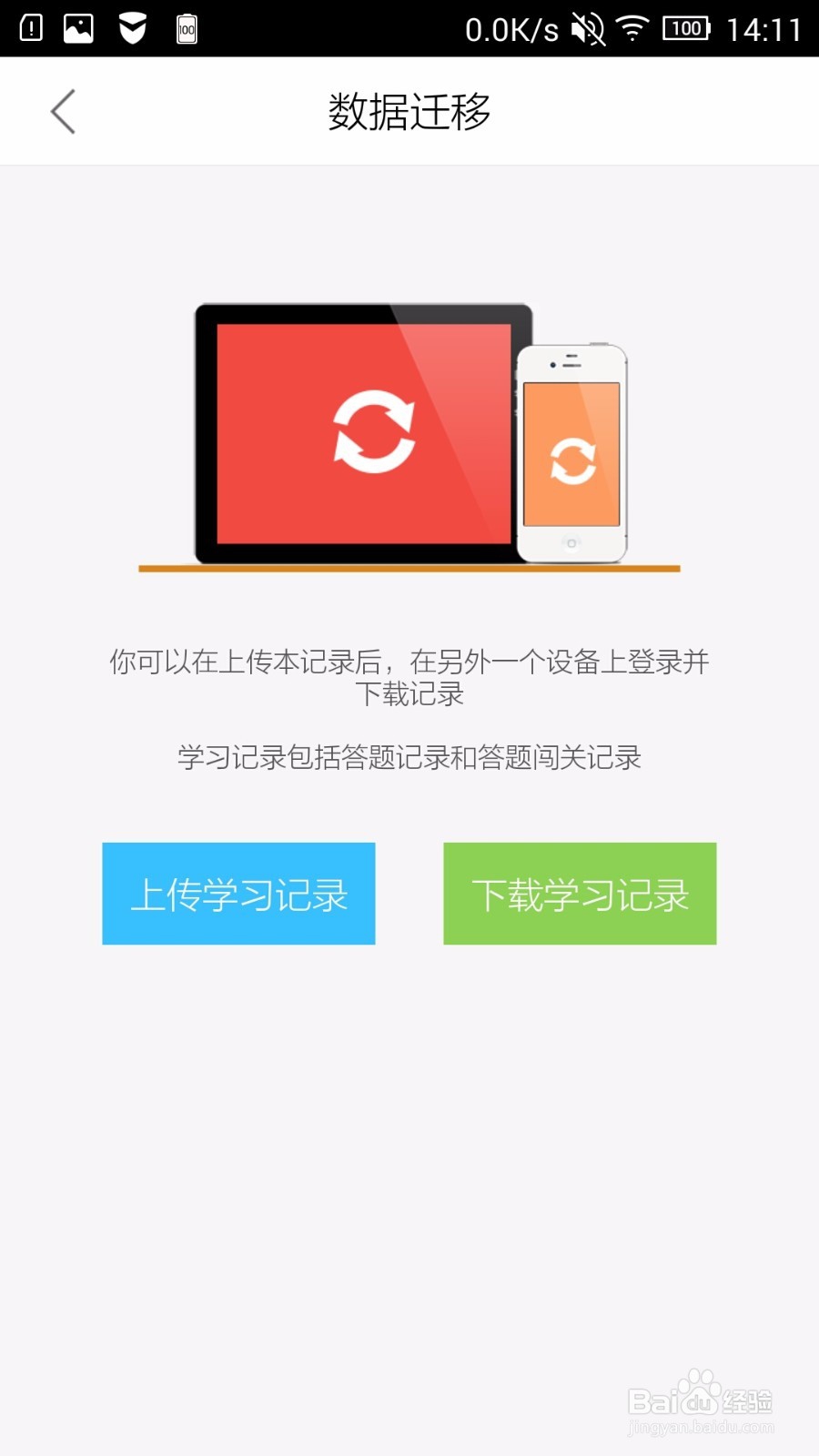Screen dimensions: 819x1456
Task: Tap the orange shelf line under the devices
Action: pos(409,567)
